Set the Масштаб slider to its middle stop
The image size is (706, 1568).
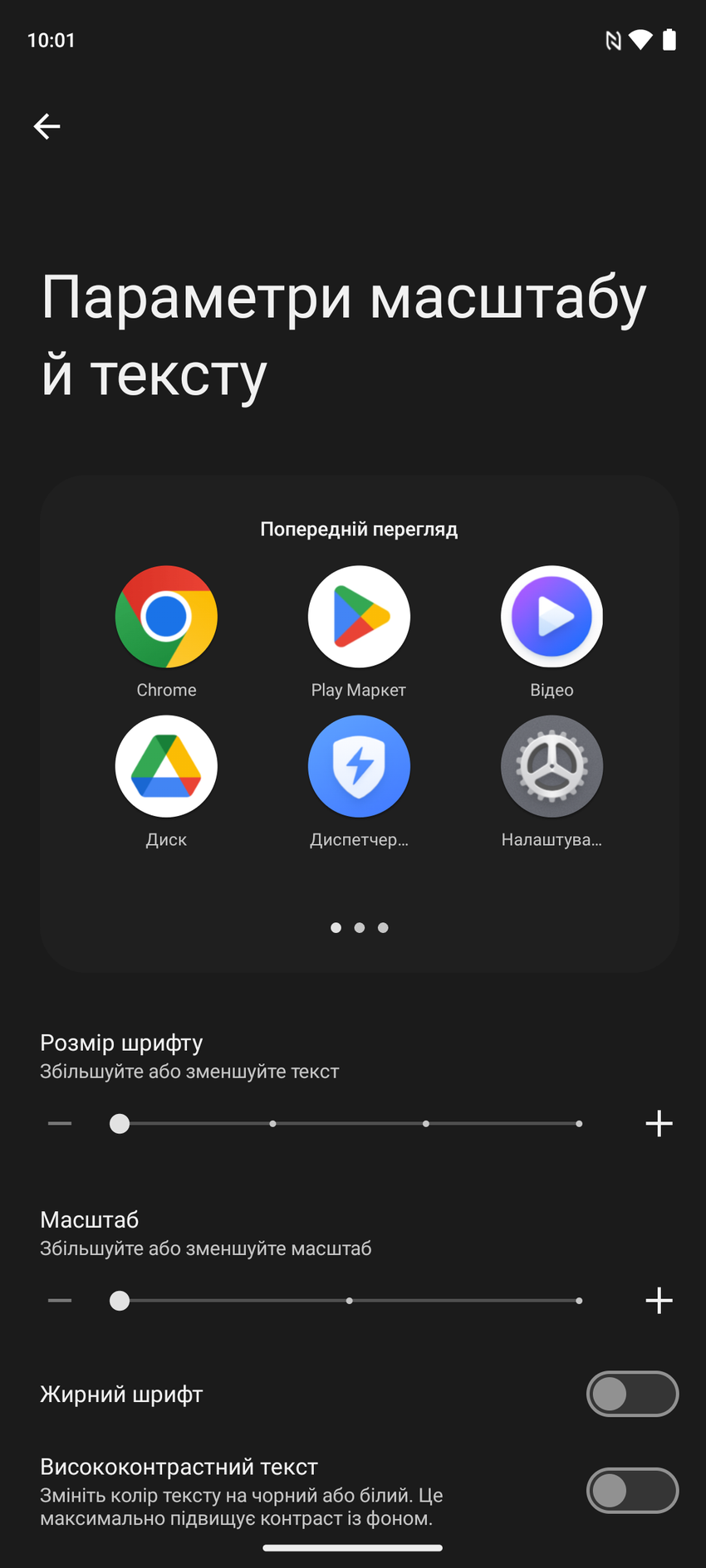point(350,1300)
